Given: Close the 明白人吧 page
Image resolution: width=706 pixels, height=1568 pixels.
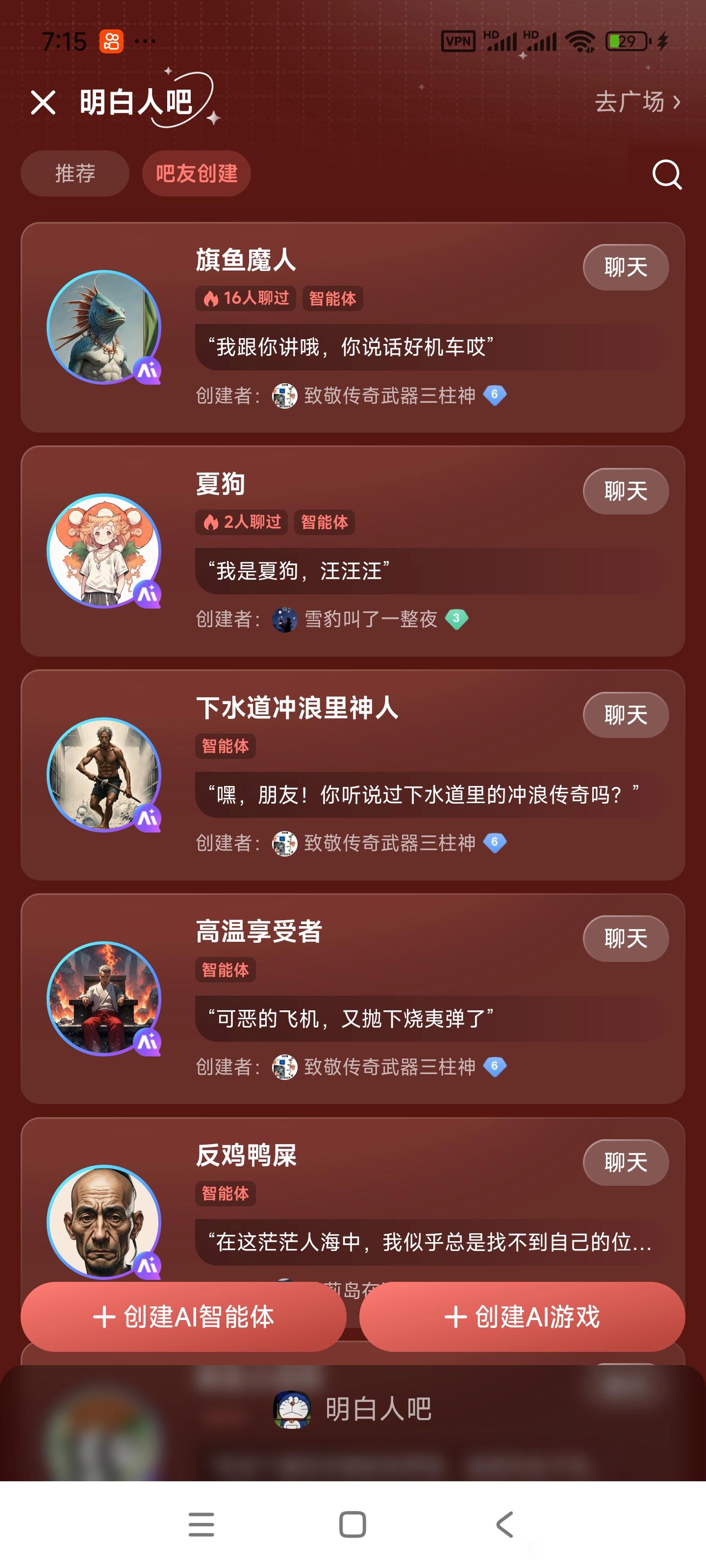Looking at the screenshot, I should click(x=43, y=102).
